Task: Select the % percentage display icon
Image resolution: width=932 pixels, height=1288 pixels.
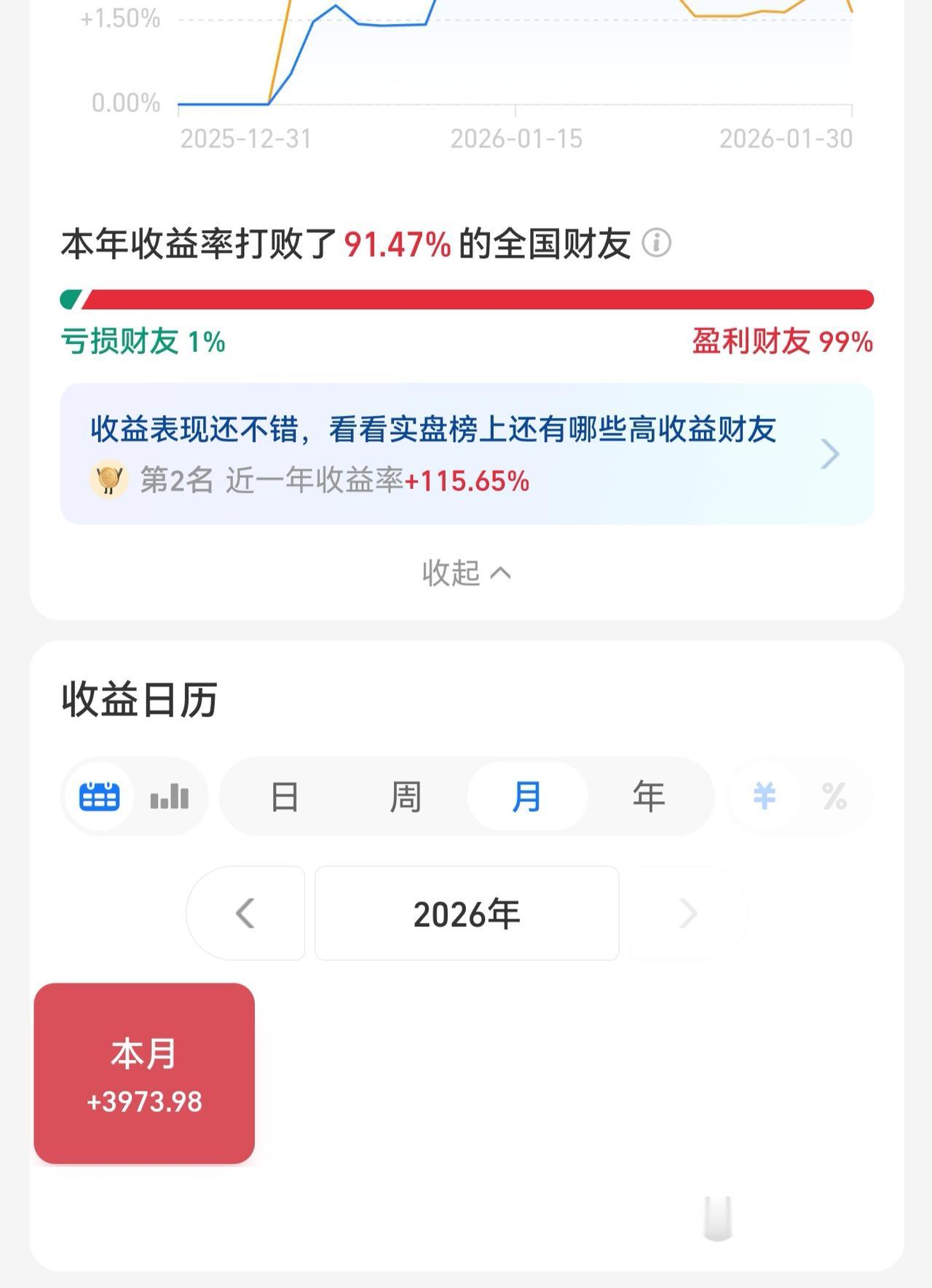Action: click(x=833, y=796)
